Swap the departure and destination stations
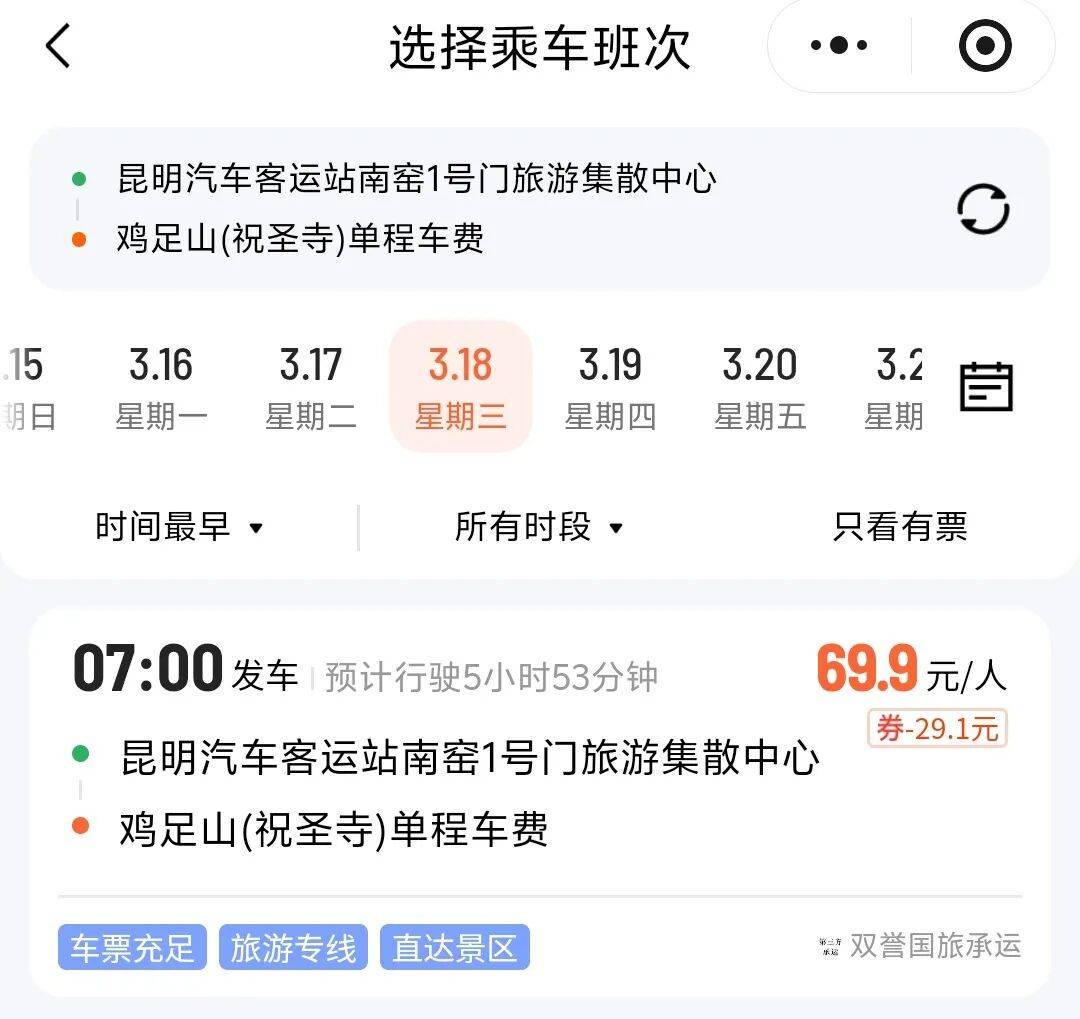Viewport: 1080px width, 1019px height. pos(983,210)
